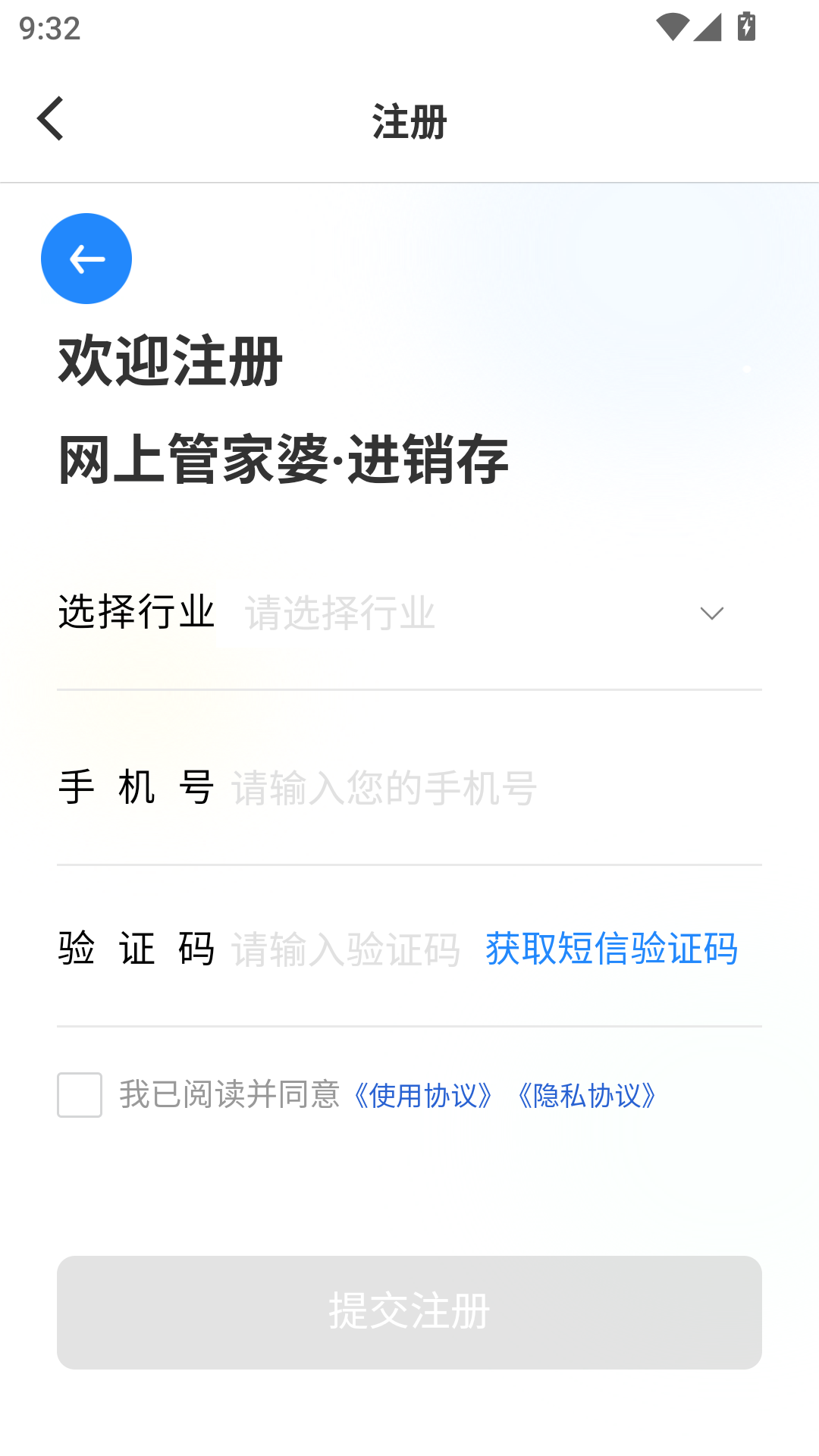Click the 请输入验证码 verification code field

(x=347, y=948)
